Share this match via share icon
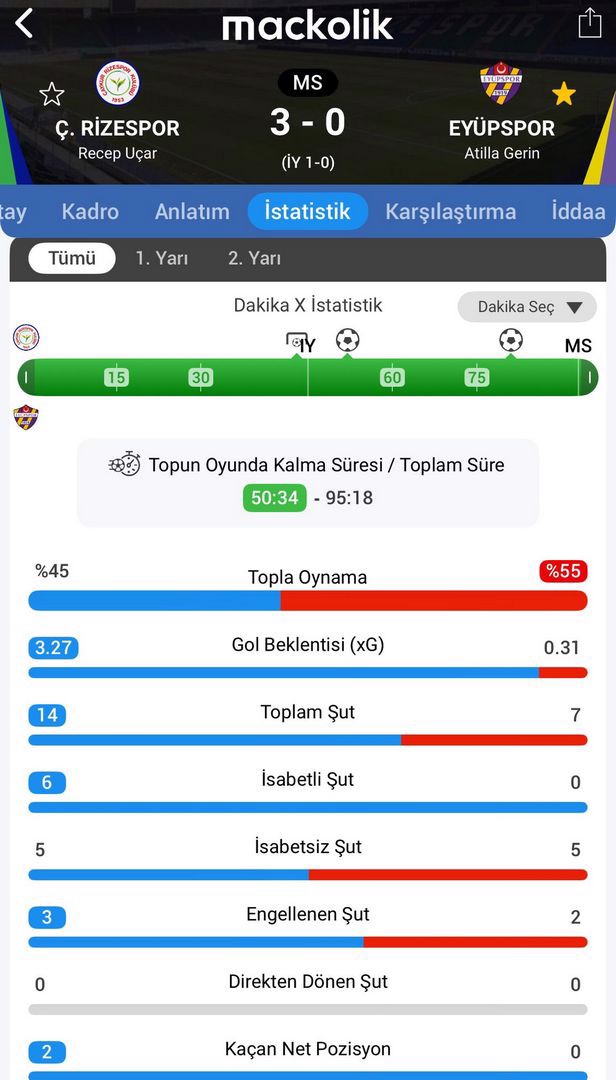616x1080 pixels. (x=590, y=23)
